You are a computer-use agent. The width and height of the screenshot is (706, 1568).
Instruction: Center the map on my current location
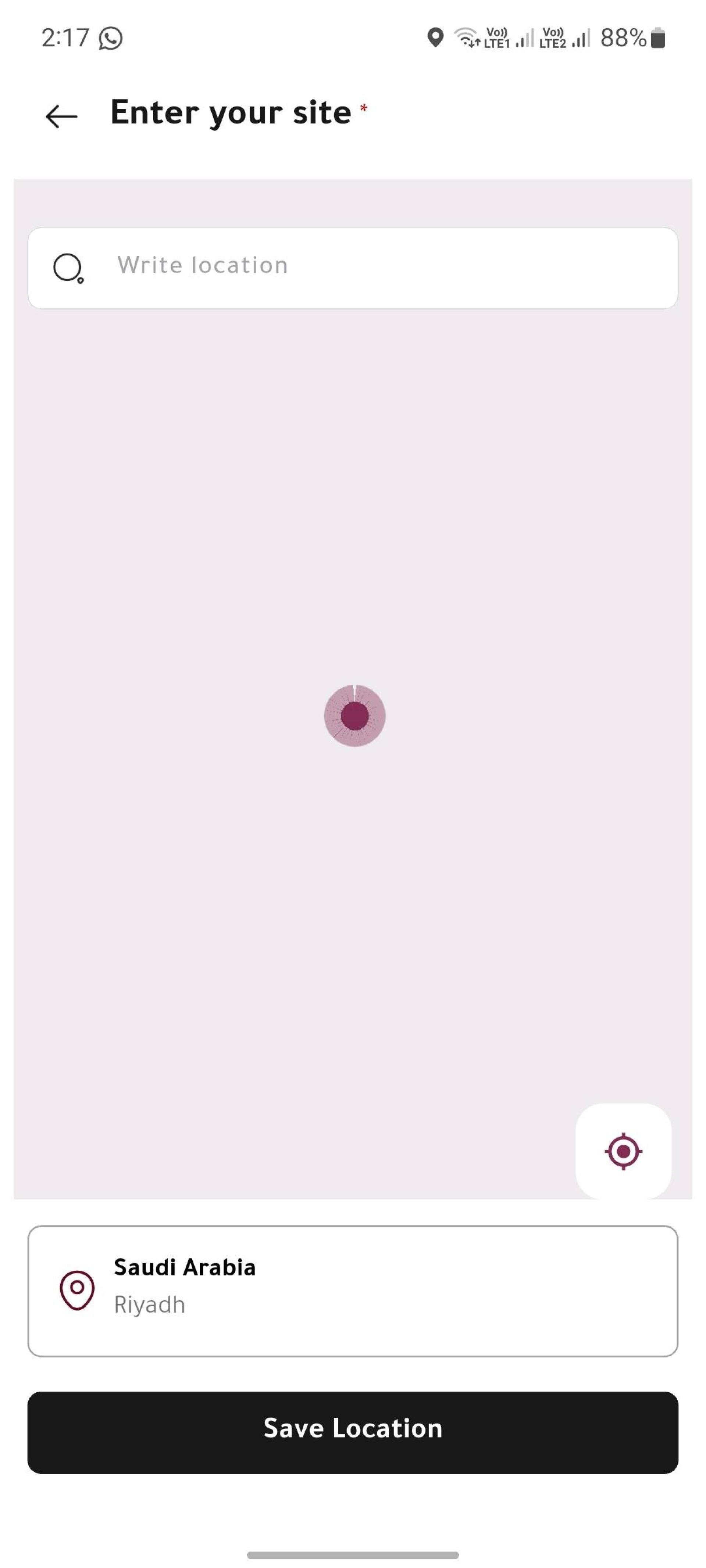coord(623,1151)
